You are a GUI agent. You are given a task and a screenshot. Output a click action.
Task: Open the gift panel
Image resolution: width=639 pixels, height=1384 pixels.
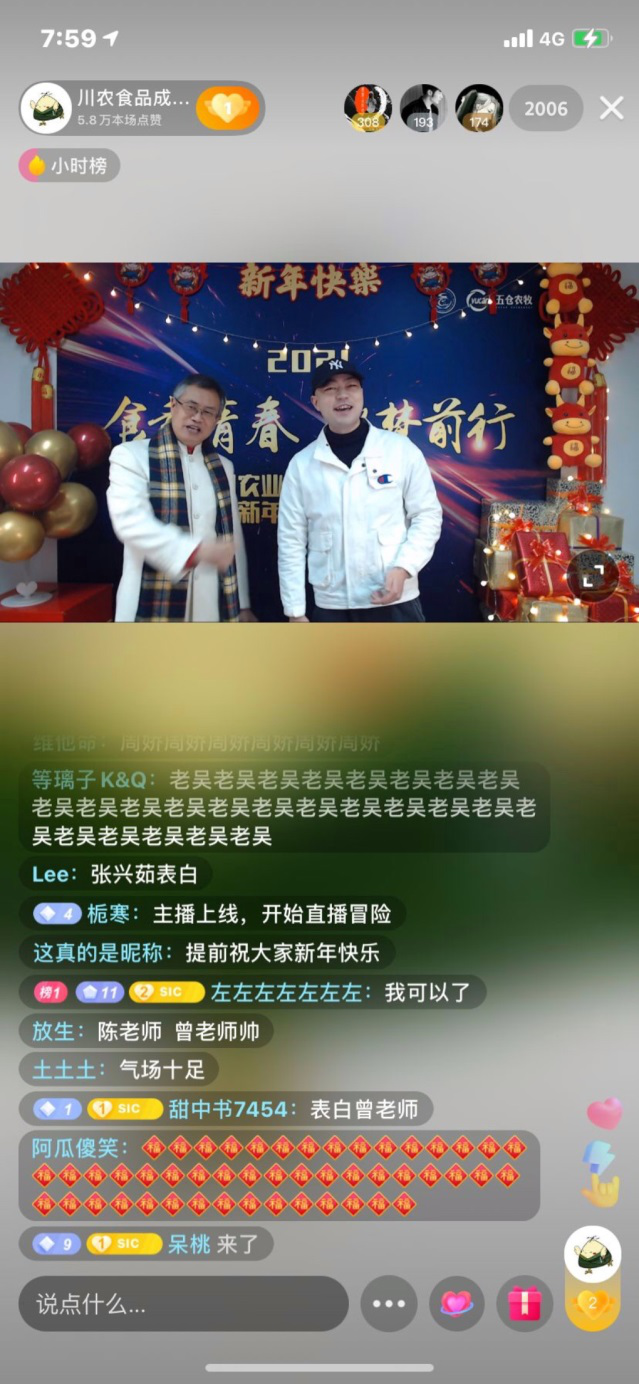pos(524,1303)
